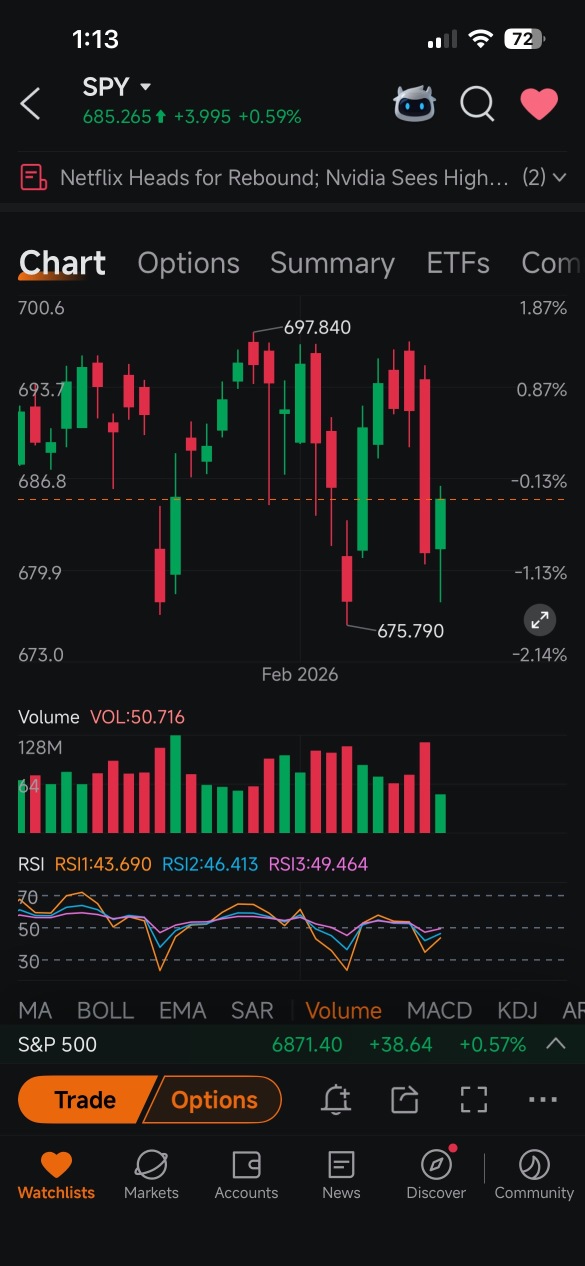Go back using the top-left arrow
Screen dimensions: 585x1266
(31, 103)
